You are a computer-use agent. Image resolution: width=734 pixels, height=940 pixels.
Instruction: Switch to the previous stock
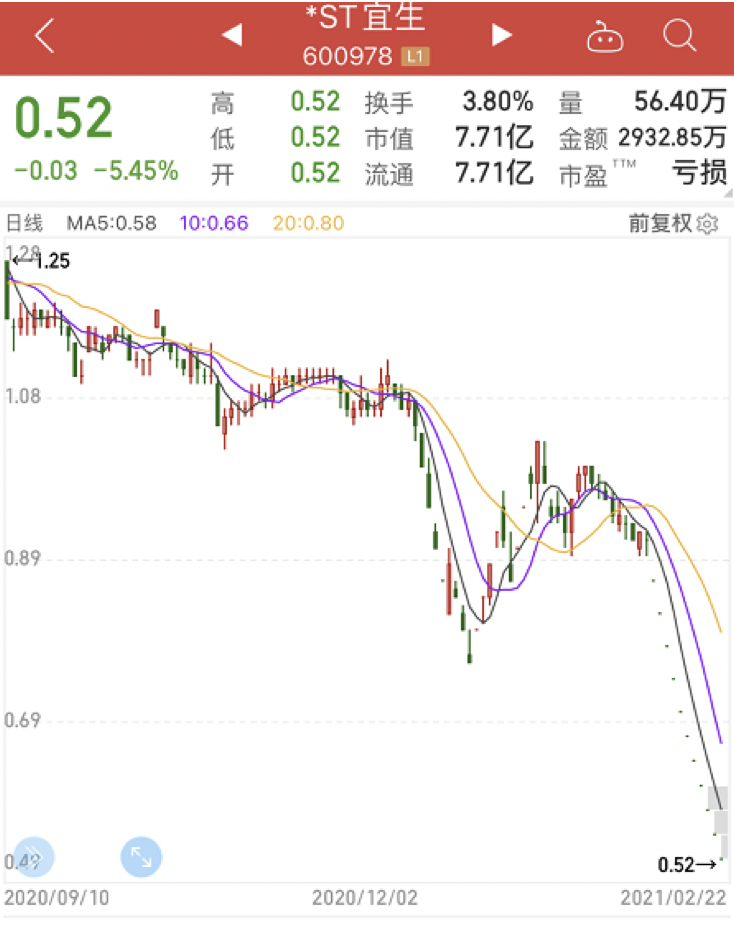[x=232, y=37]
